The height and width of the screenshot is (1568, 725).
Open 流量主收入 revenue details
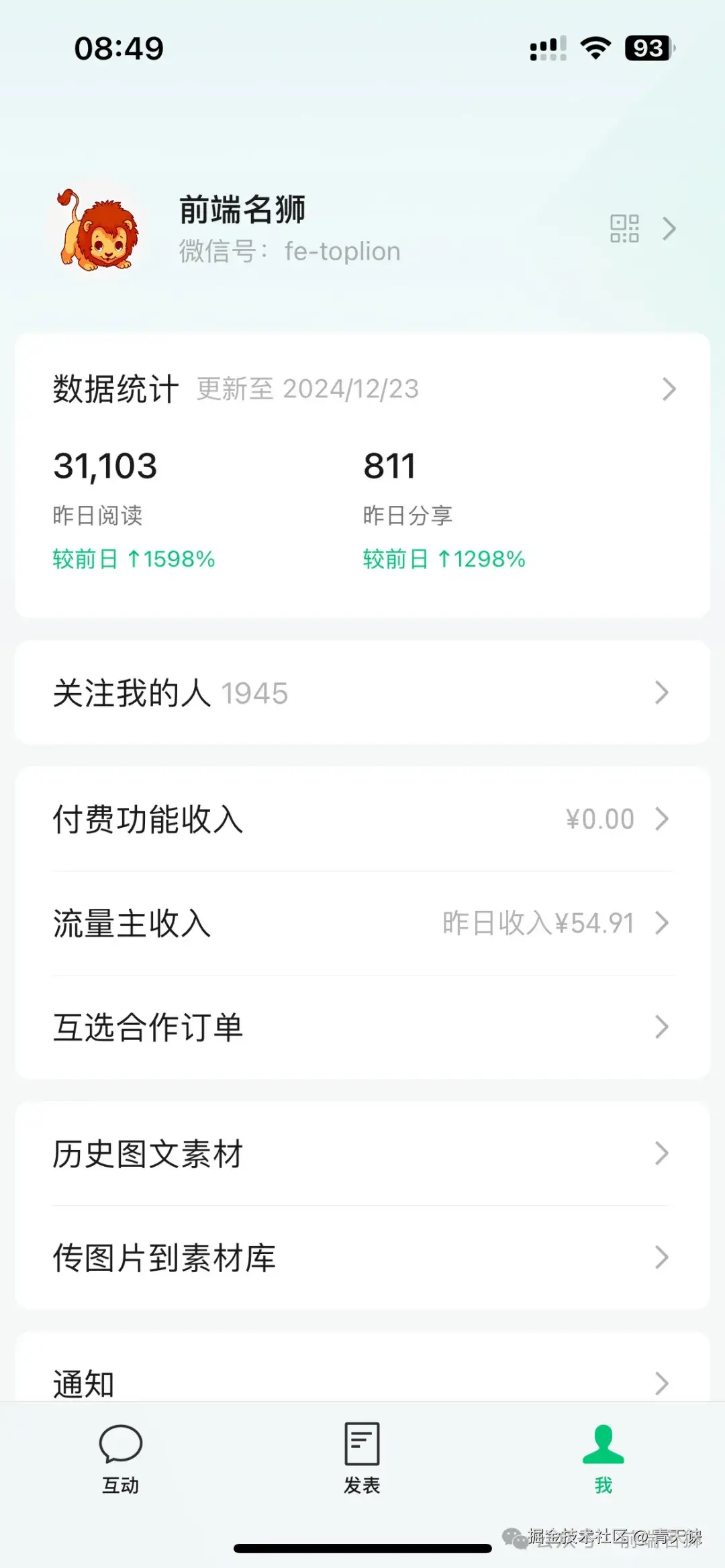[362, 923]
